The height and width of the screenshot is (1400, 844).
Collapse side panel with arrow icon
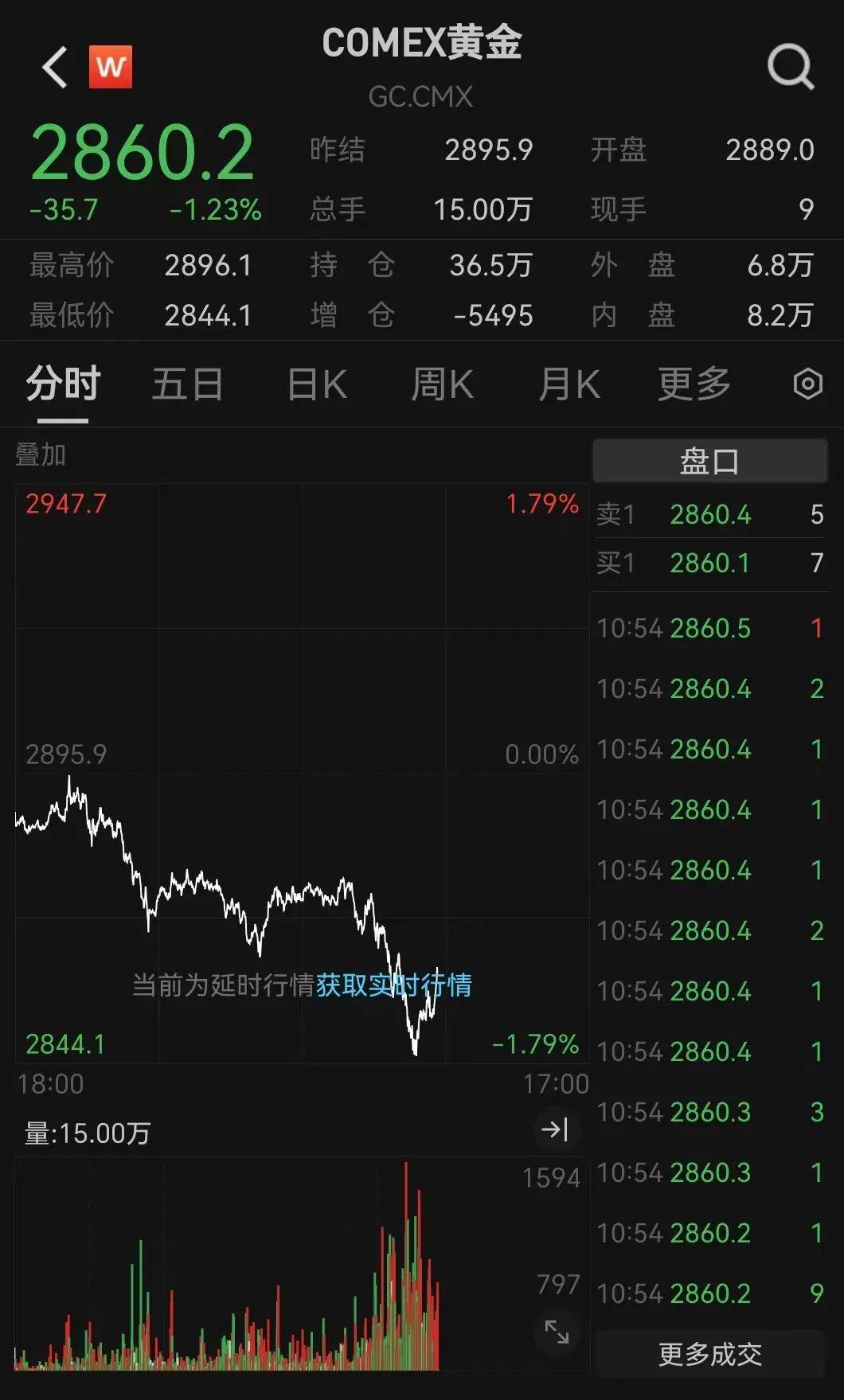click(554, 1129)
